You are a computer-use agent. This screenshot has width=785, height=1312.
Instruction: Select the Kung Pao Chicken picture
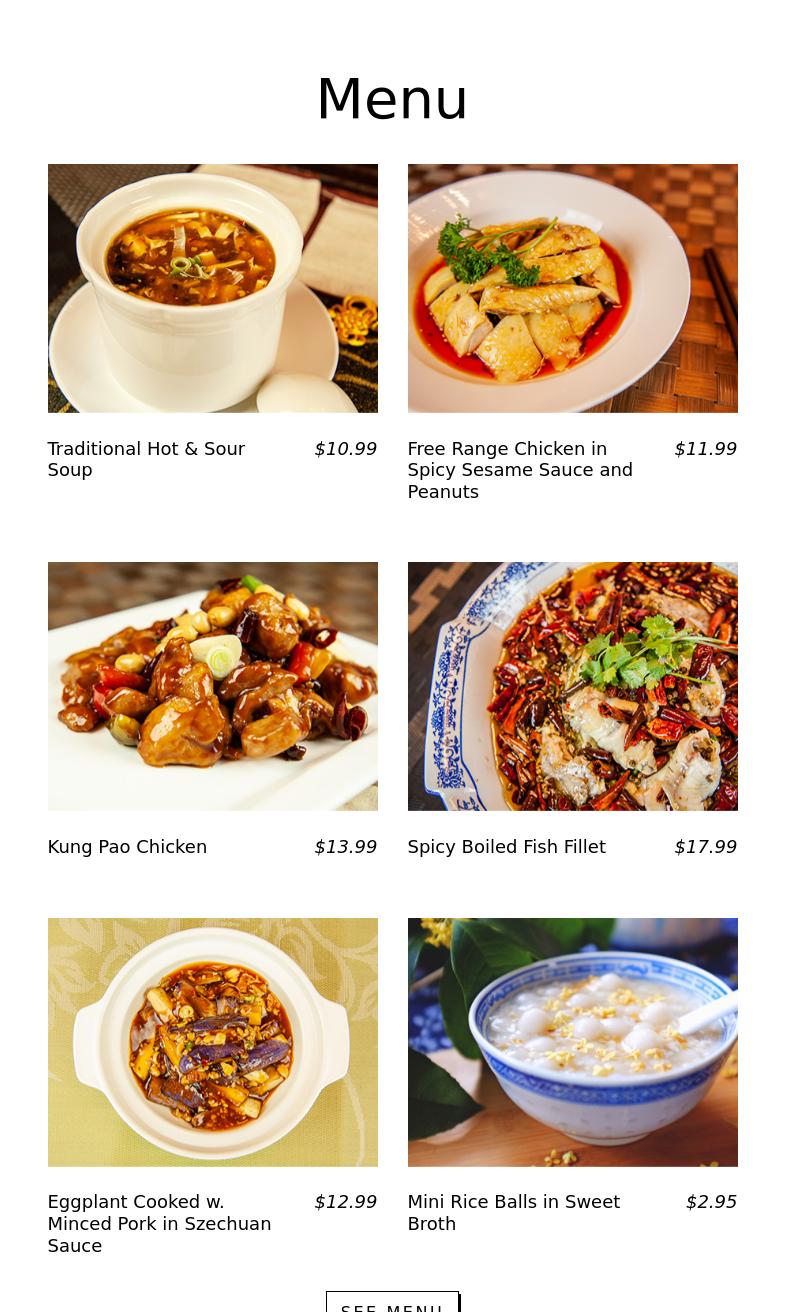point(212,686)
